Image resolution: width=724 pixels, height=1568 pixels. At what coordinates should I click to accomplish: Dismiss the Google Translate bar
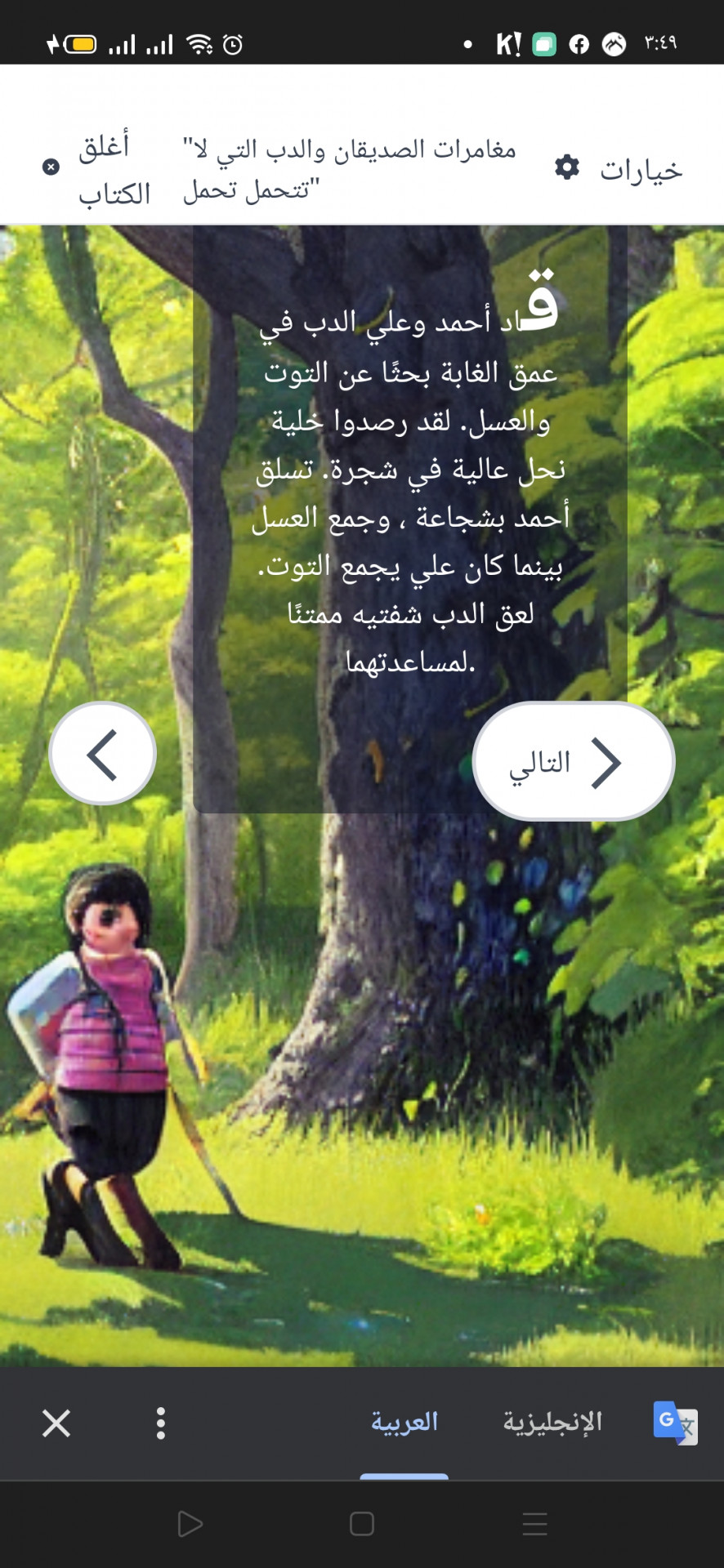coord(56,1423)
